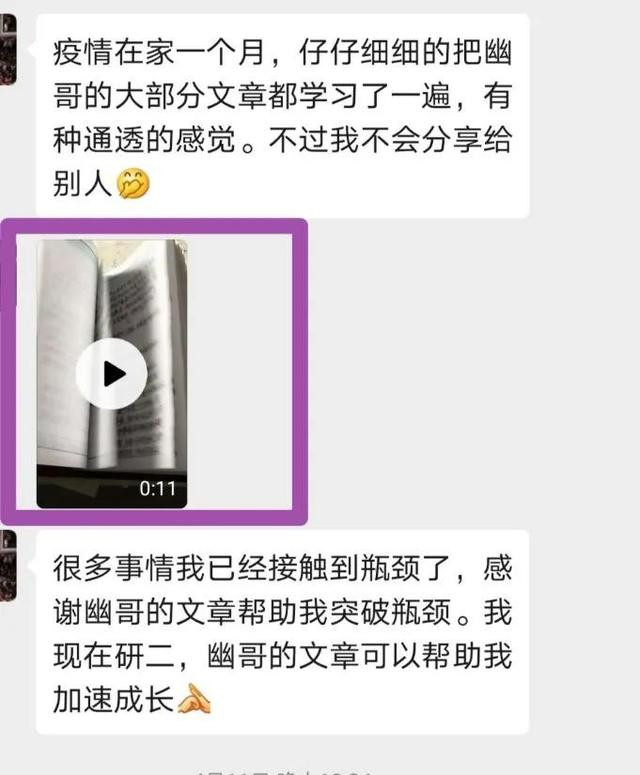This screenshot has height=775, width=640.
Task: Open sender avatar beside the 很多事情我已经接触到瓶颈 message
Action: pos(8,565)
